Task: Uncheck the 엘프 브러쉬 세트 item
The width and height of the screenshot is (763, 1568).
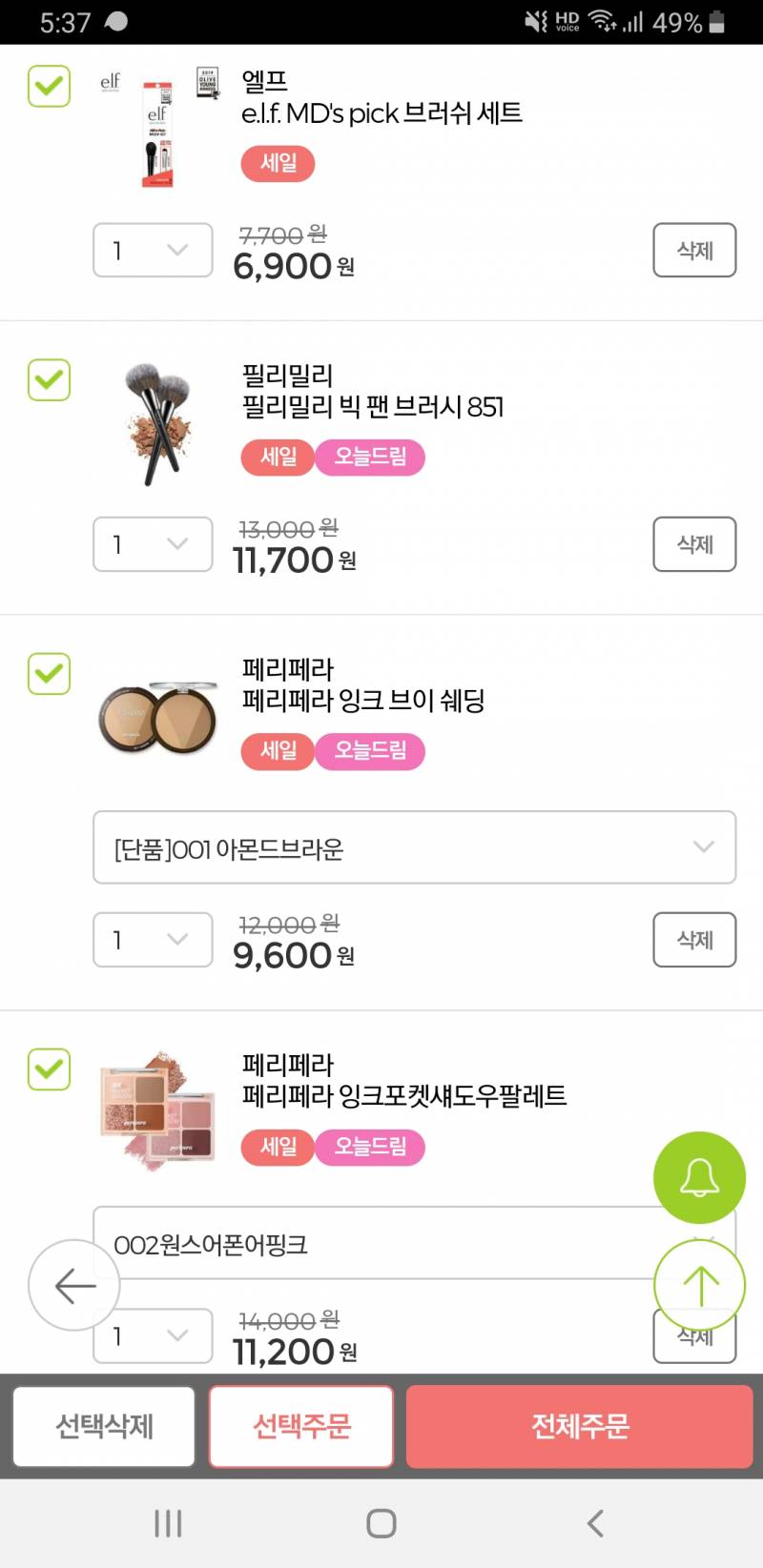Action: (49, 87)
